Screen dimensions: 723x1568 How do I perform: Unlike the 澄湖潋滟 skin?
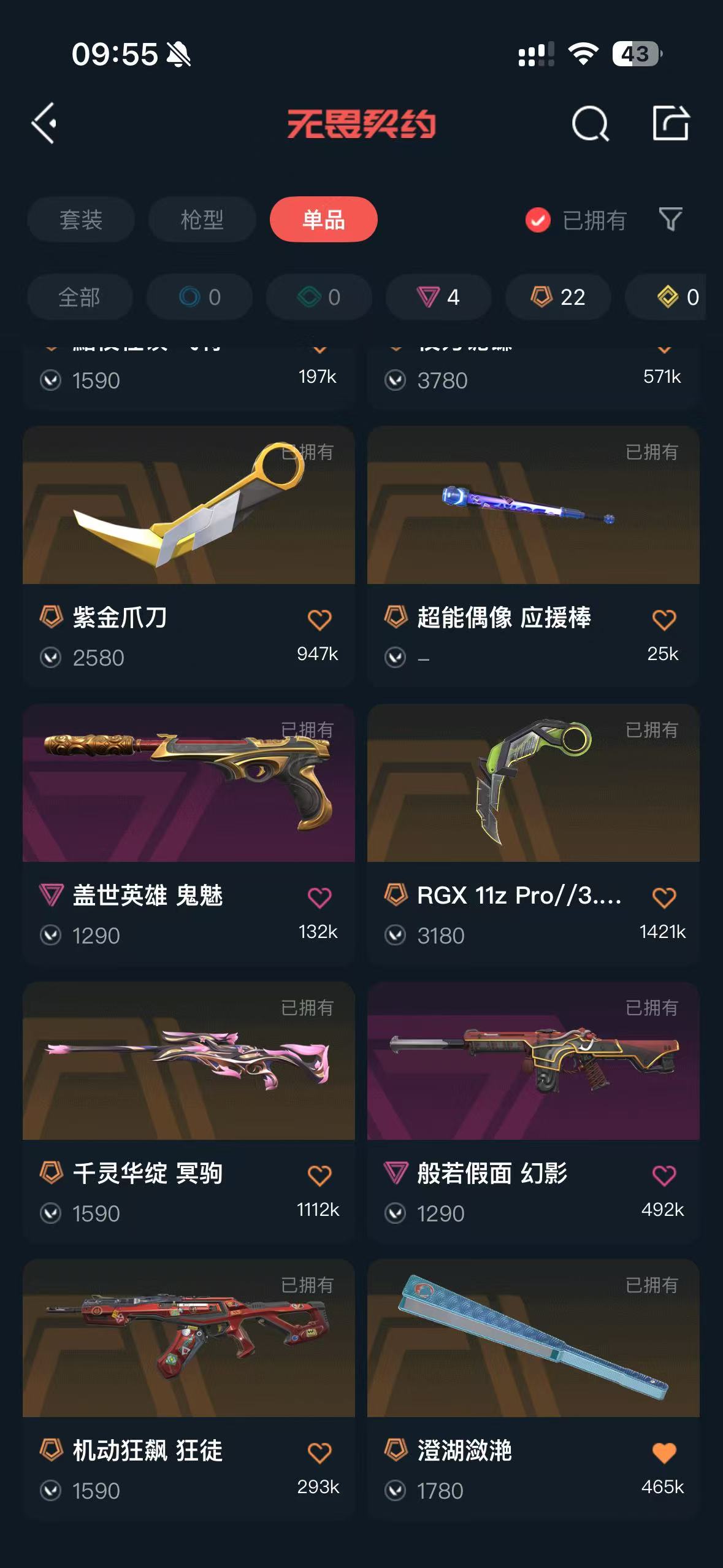(664, 1453)
